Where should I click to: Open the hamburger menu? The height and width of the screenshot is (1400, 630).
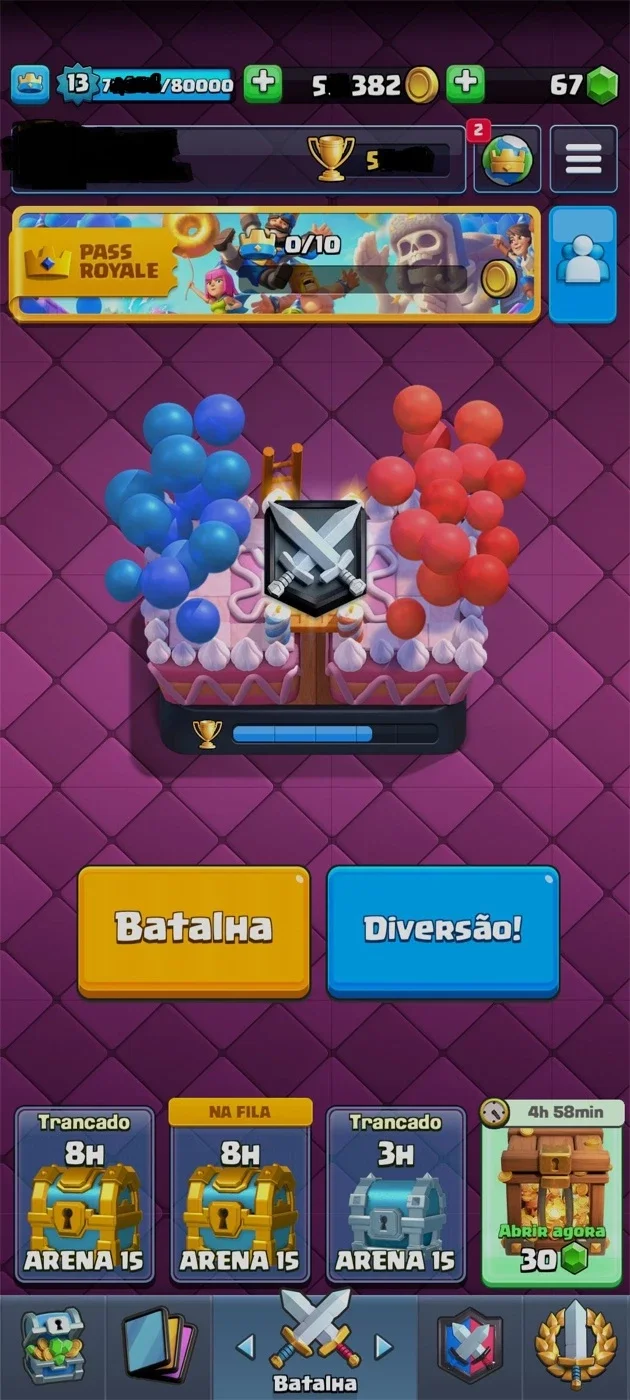click(x=583, y=158)
